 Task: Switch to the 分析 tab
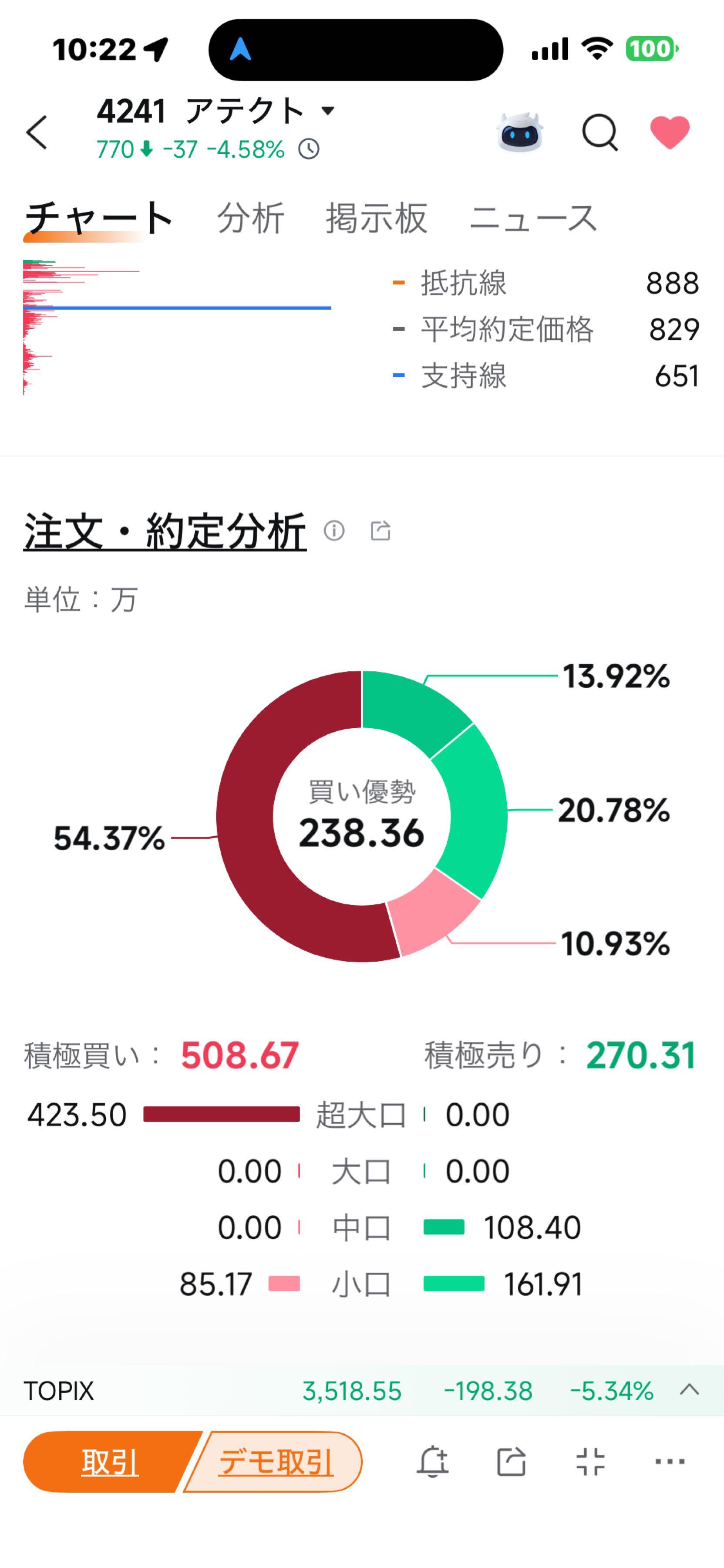251,219
